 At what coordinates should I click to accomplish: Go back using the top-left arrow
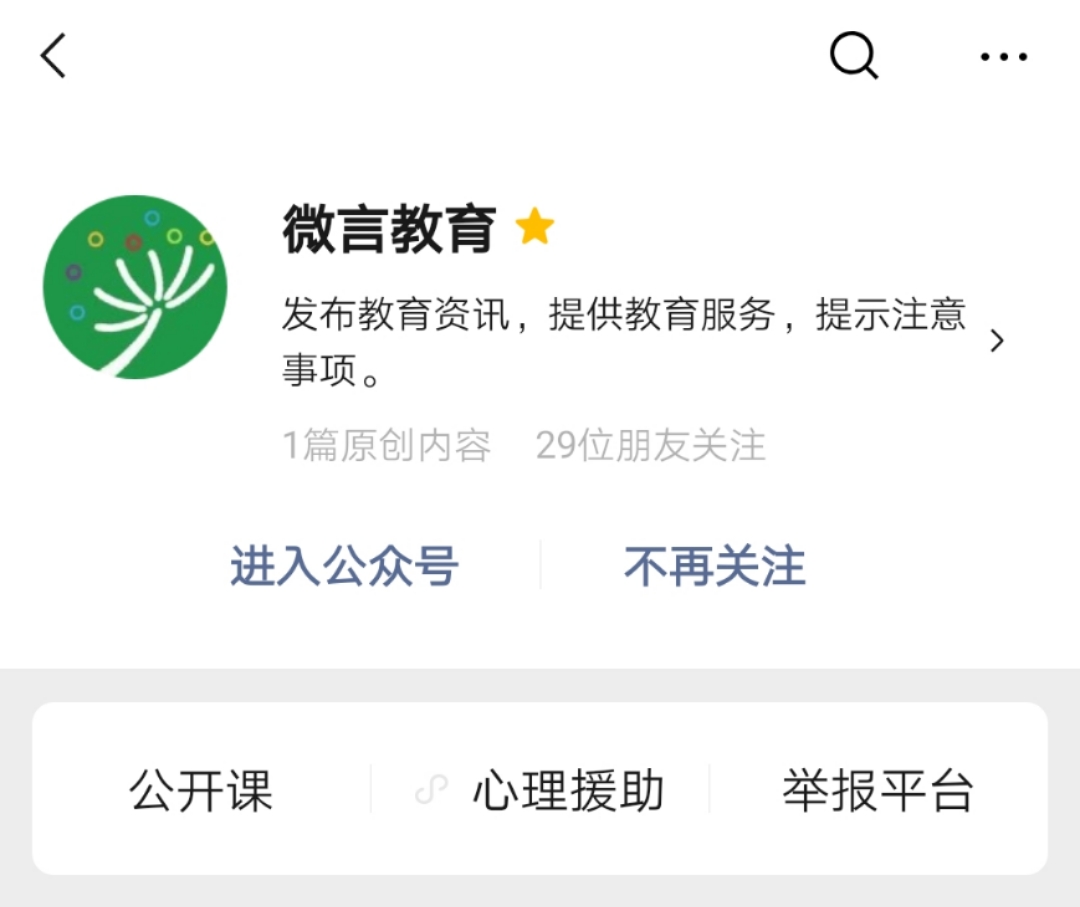click(x=54, y=55)
